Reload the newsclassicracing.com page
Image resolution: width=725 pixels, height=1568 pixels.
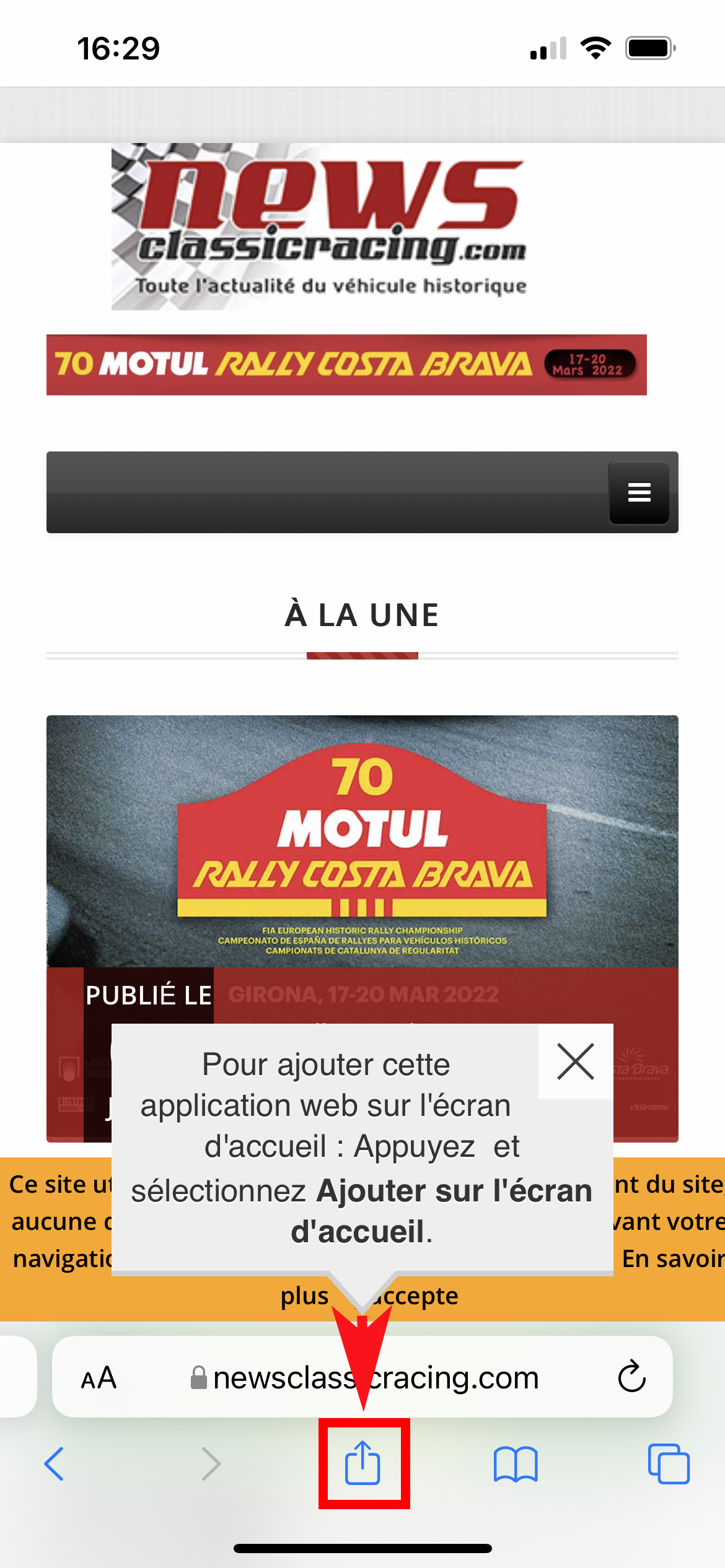632,1377
